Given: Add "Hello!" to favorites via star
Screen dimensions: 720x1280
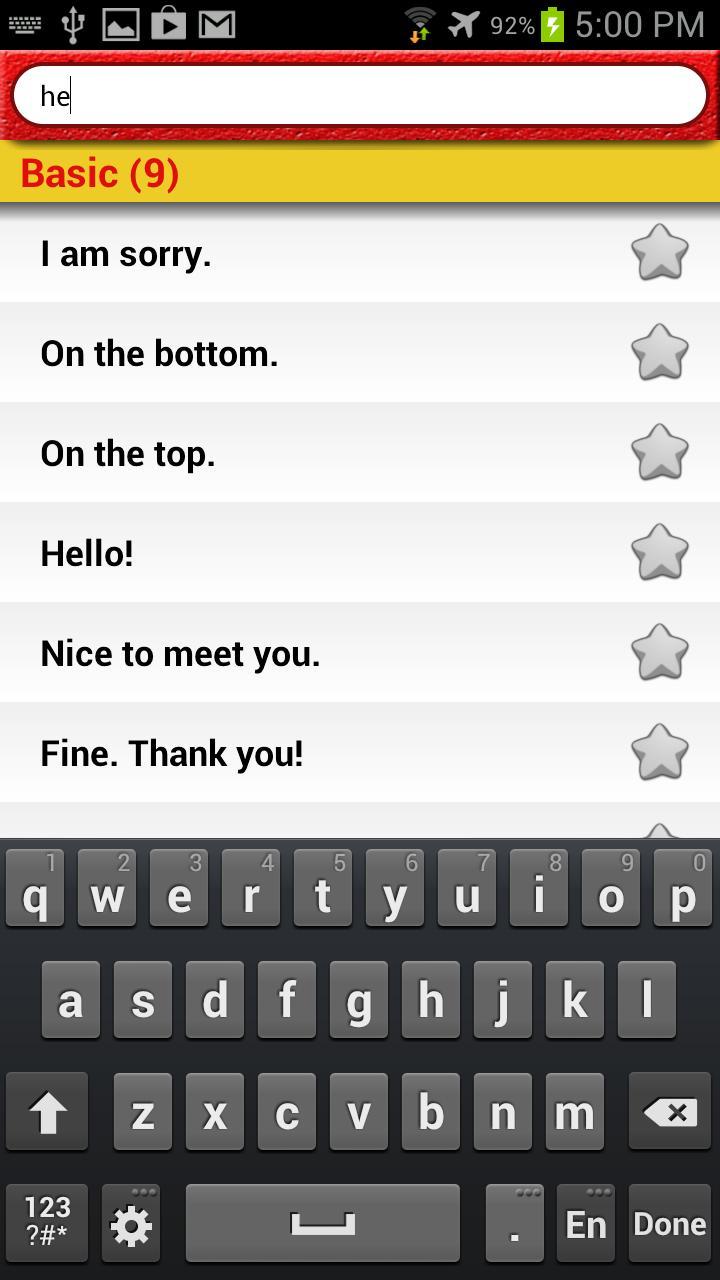Looking at the screenshot, I should 660,552.
